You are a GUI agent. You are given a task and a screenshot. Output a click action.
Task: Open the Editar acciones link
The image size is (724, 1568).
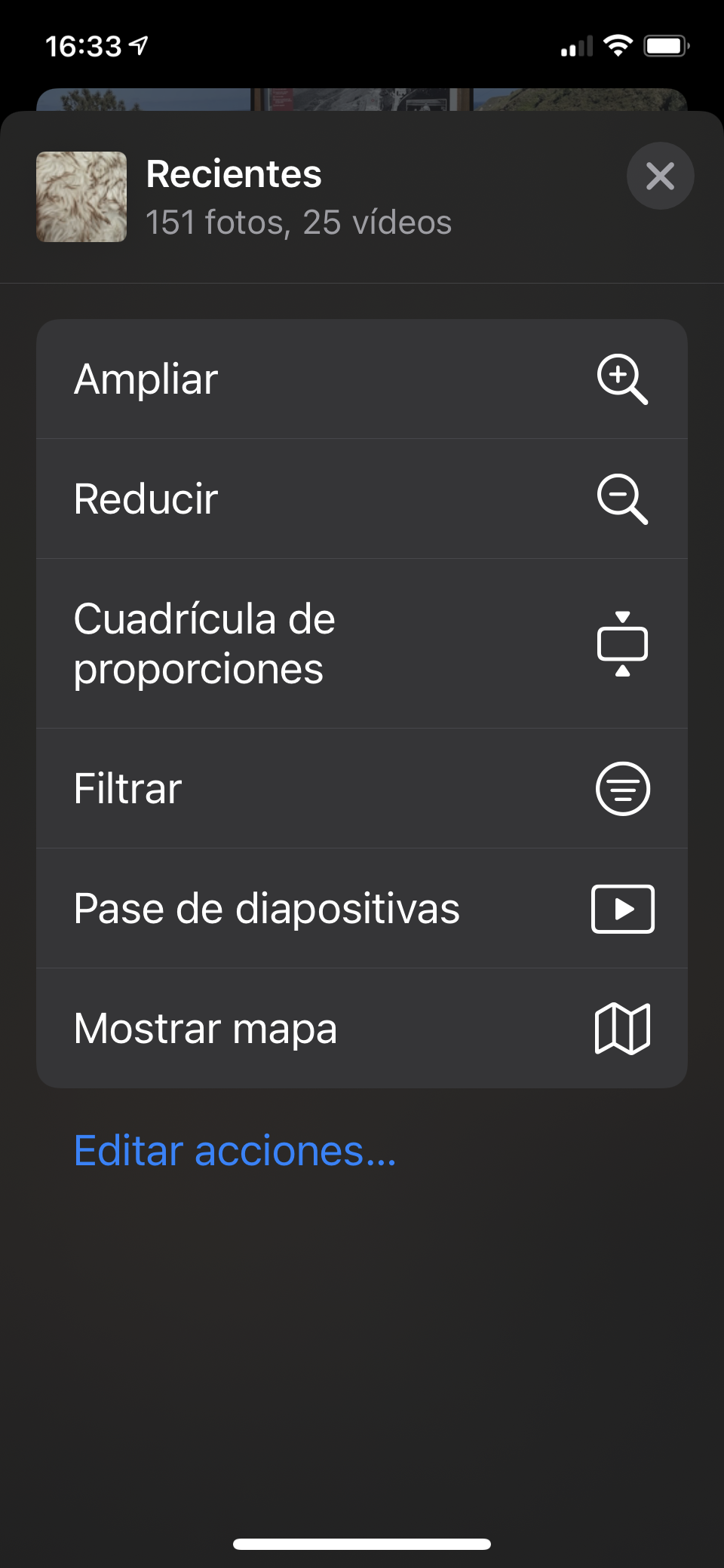(235, 1151)
